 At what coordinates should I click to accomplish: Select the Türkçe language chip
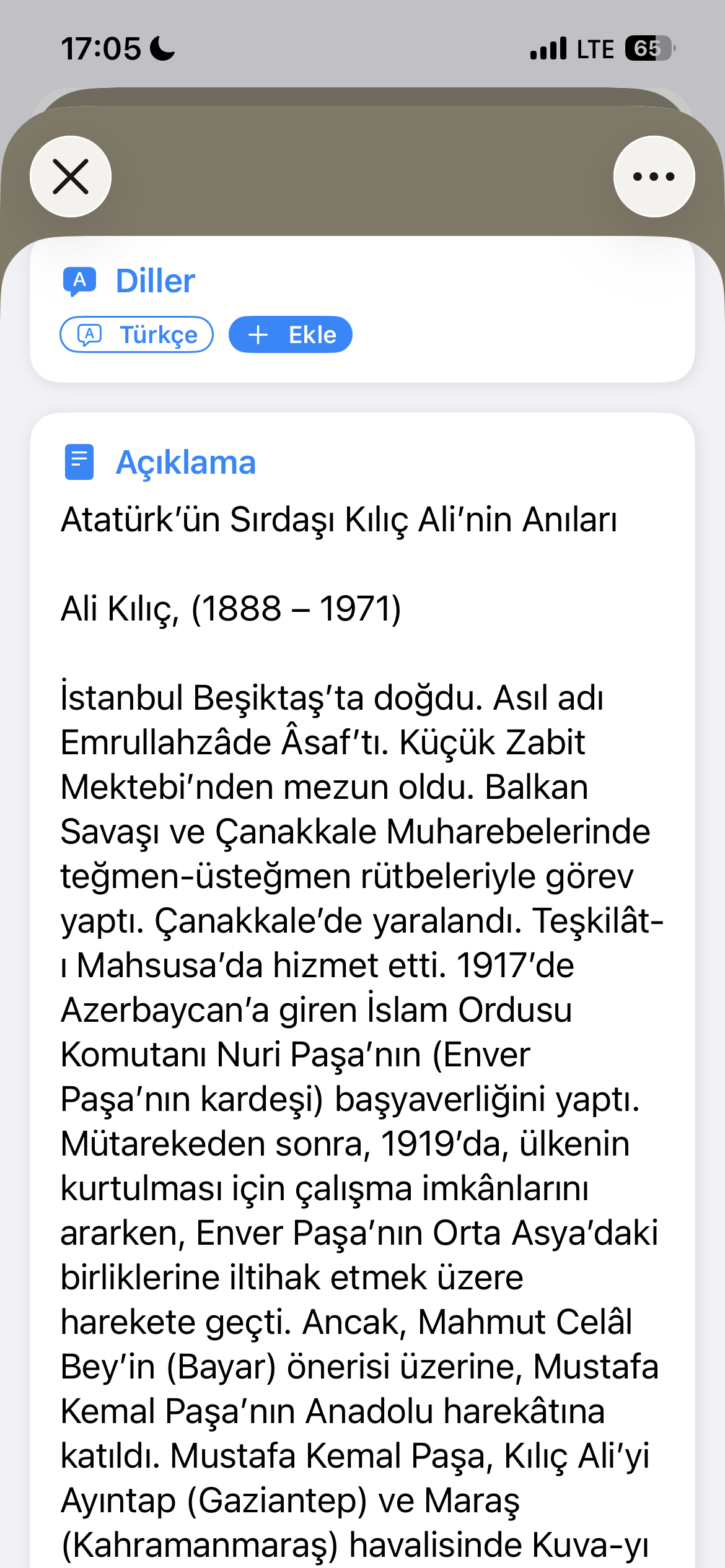point(137,335)
